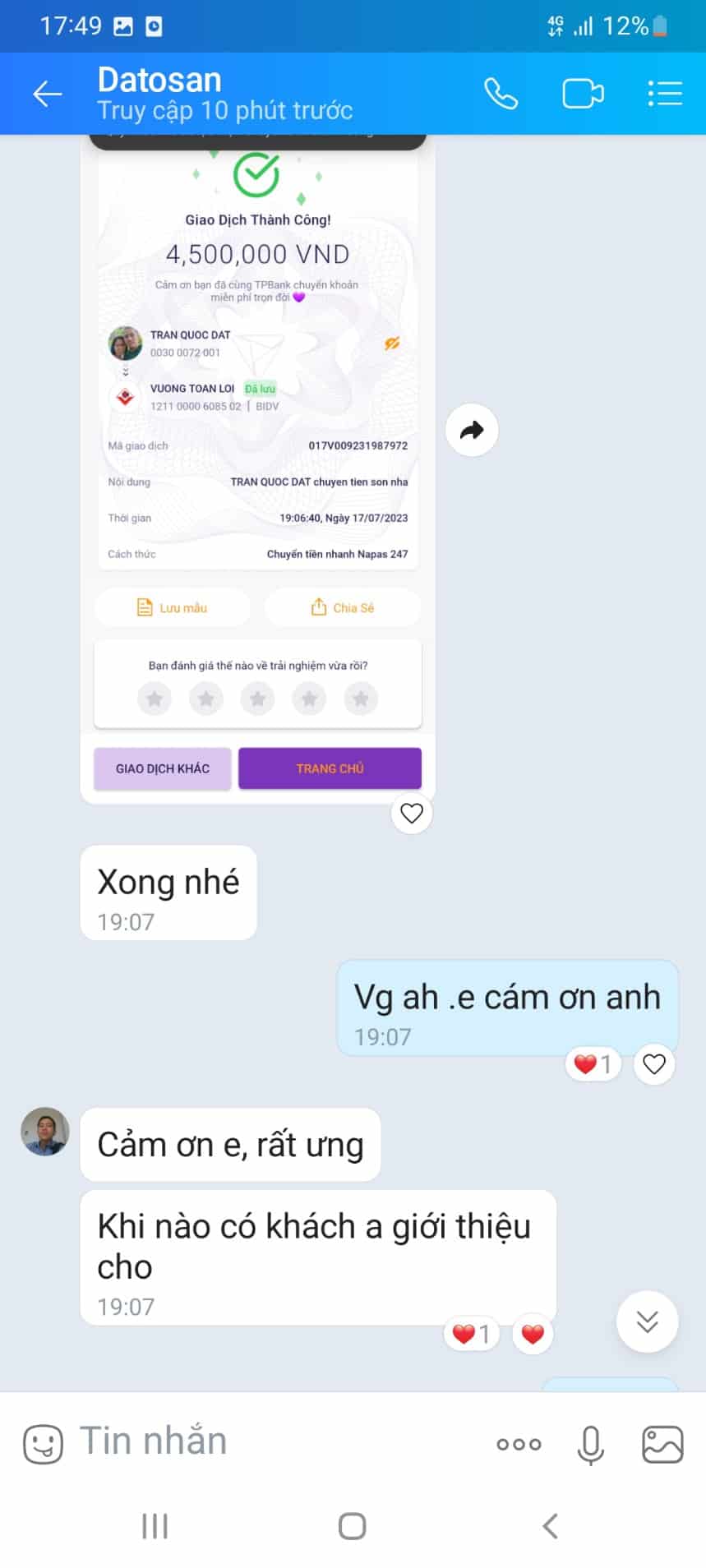Tap the Tin nhắn message field
Screen dimensions: 706x1568
(271, 1442)
